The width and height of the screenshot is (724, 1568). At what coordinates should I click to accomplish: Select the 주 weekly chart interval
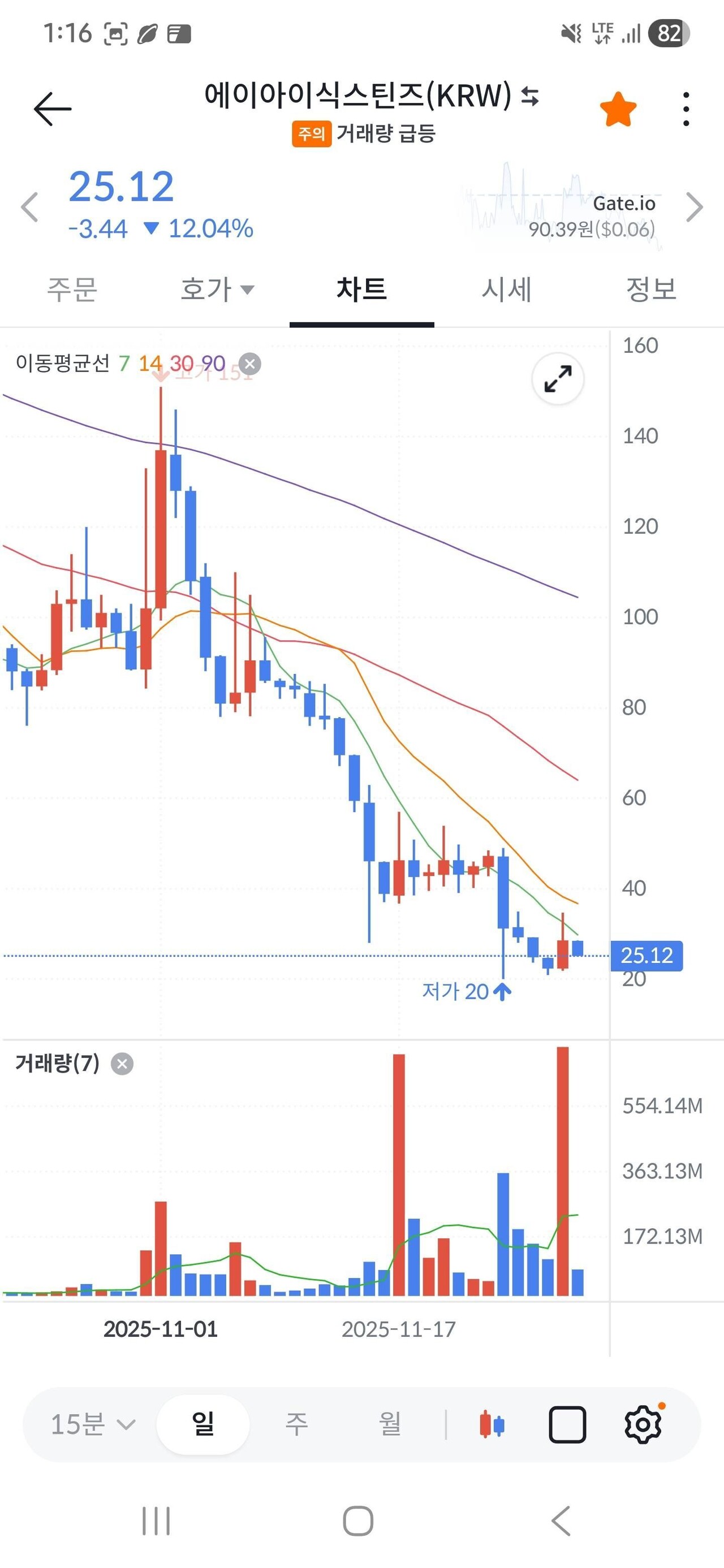click(x=296, y=1425)
